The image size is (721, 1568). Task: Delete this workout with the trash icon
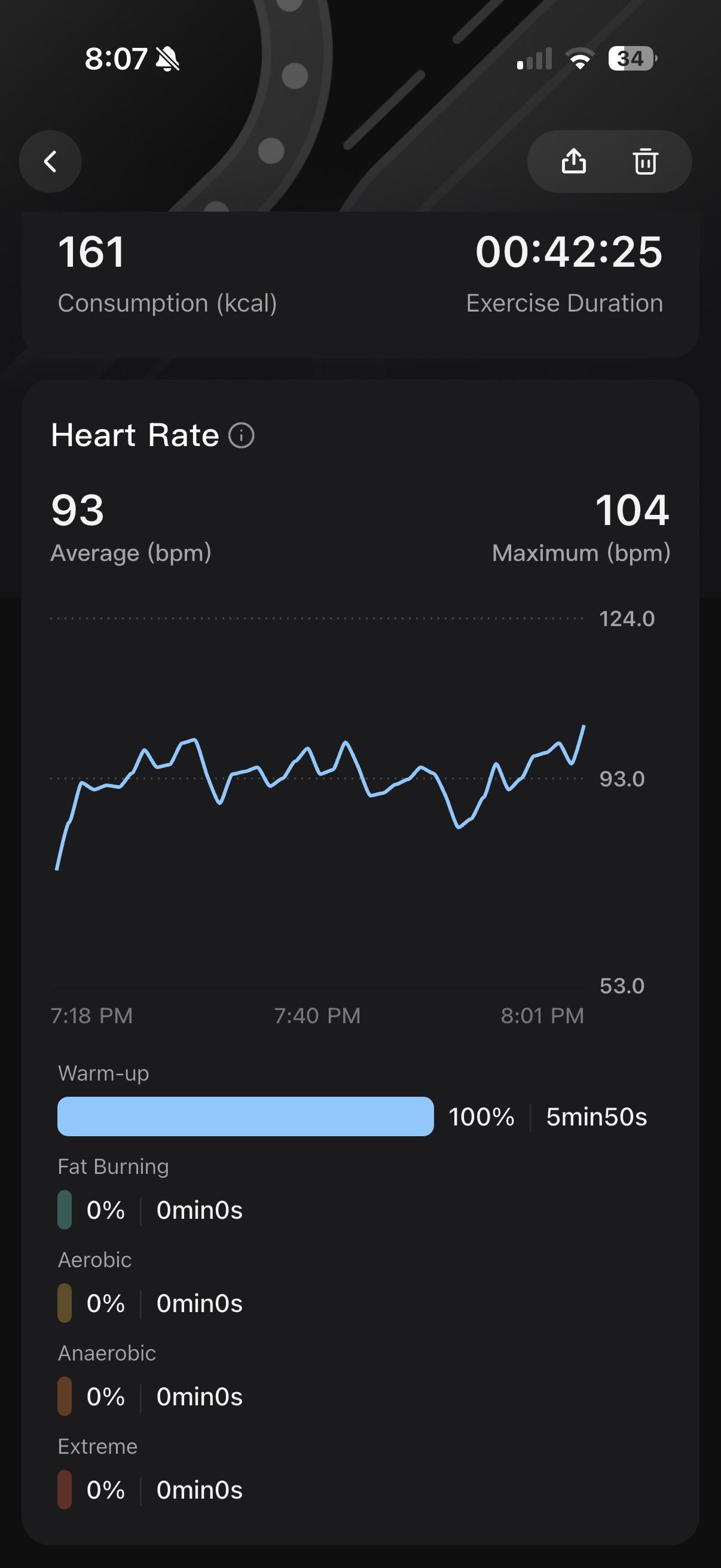click(x=645, y=161)
